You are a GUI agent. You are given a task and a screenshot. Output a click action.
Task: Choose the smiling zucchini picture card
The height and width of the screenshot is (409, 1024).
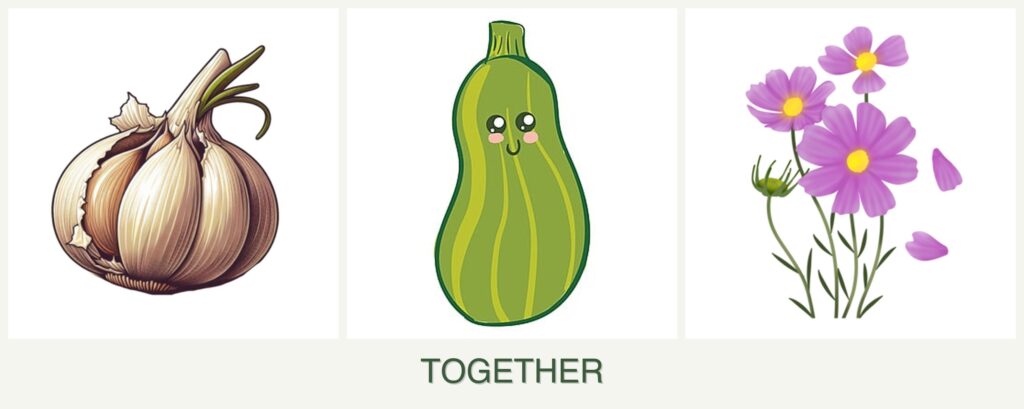point(511,173)
